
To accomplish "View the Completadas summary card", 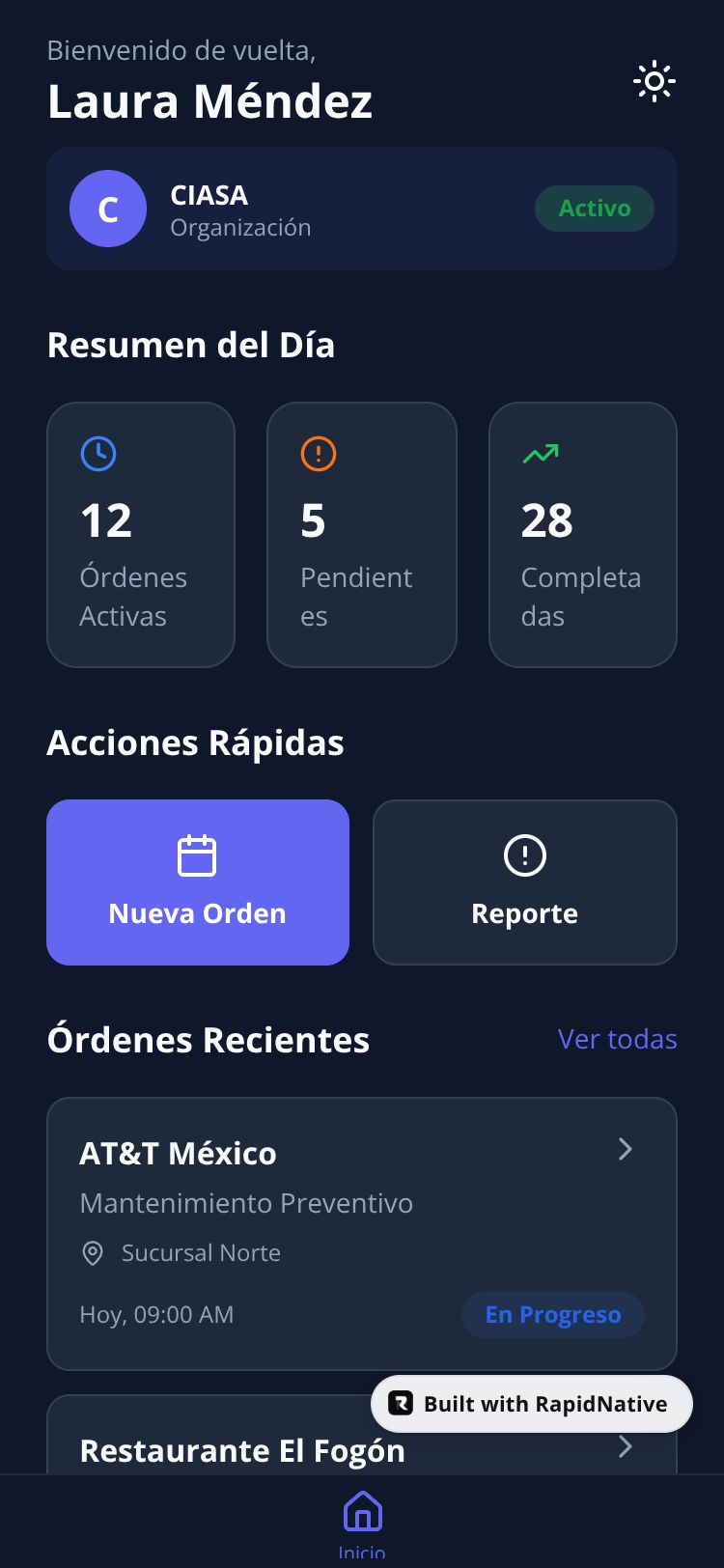I will (582, 535).
